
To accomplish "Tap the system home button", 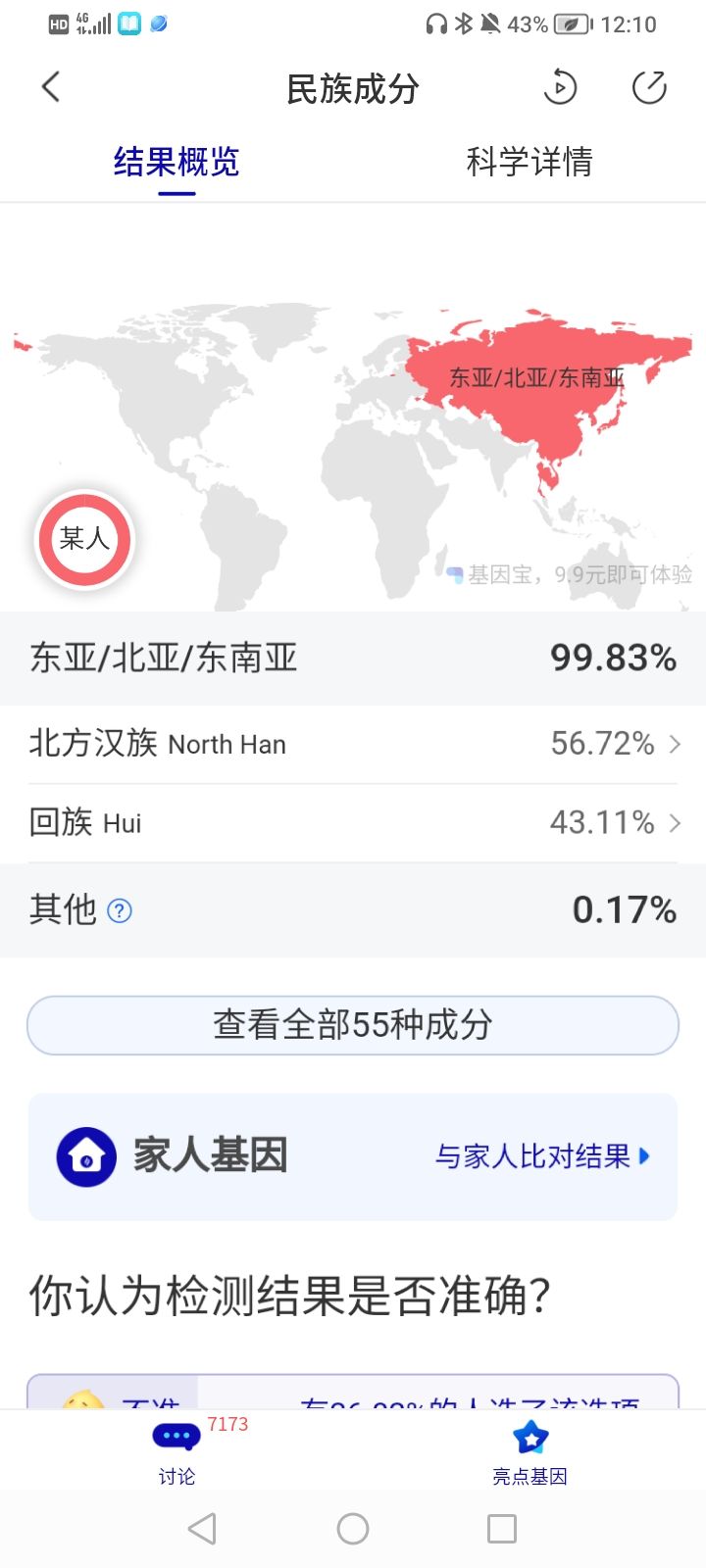I will click(353, 1529).
